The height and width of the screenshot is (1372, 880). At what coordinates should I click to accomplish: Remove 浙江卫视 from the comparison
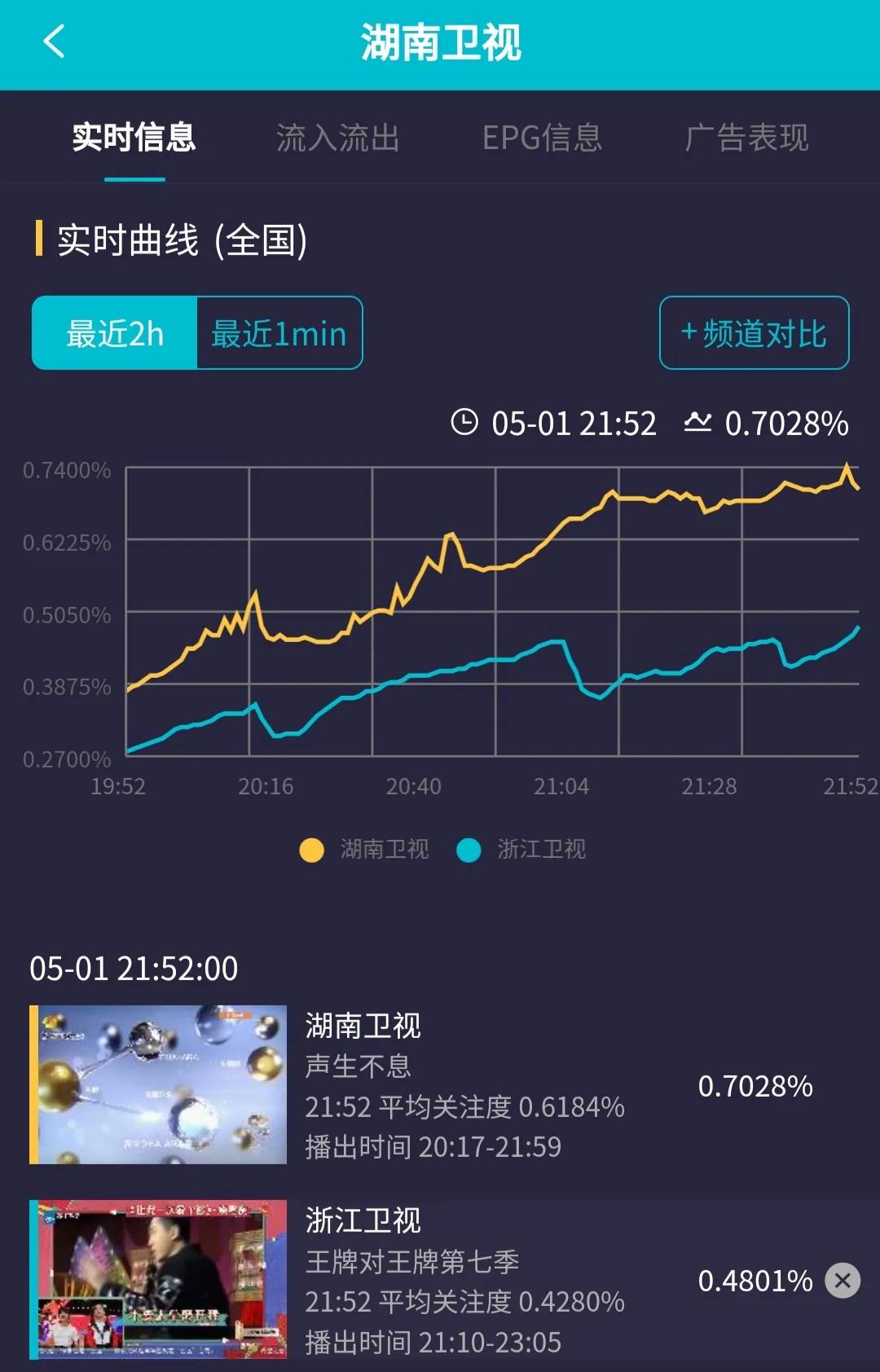[x=843, y=1281]
